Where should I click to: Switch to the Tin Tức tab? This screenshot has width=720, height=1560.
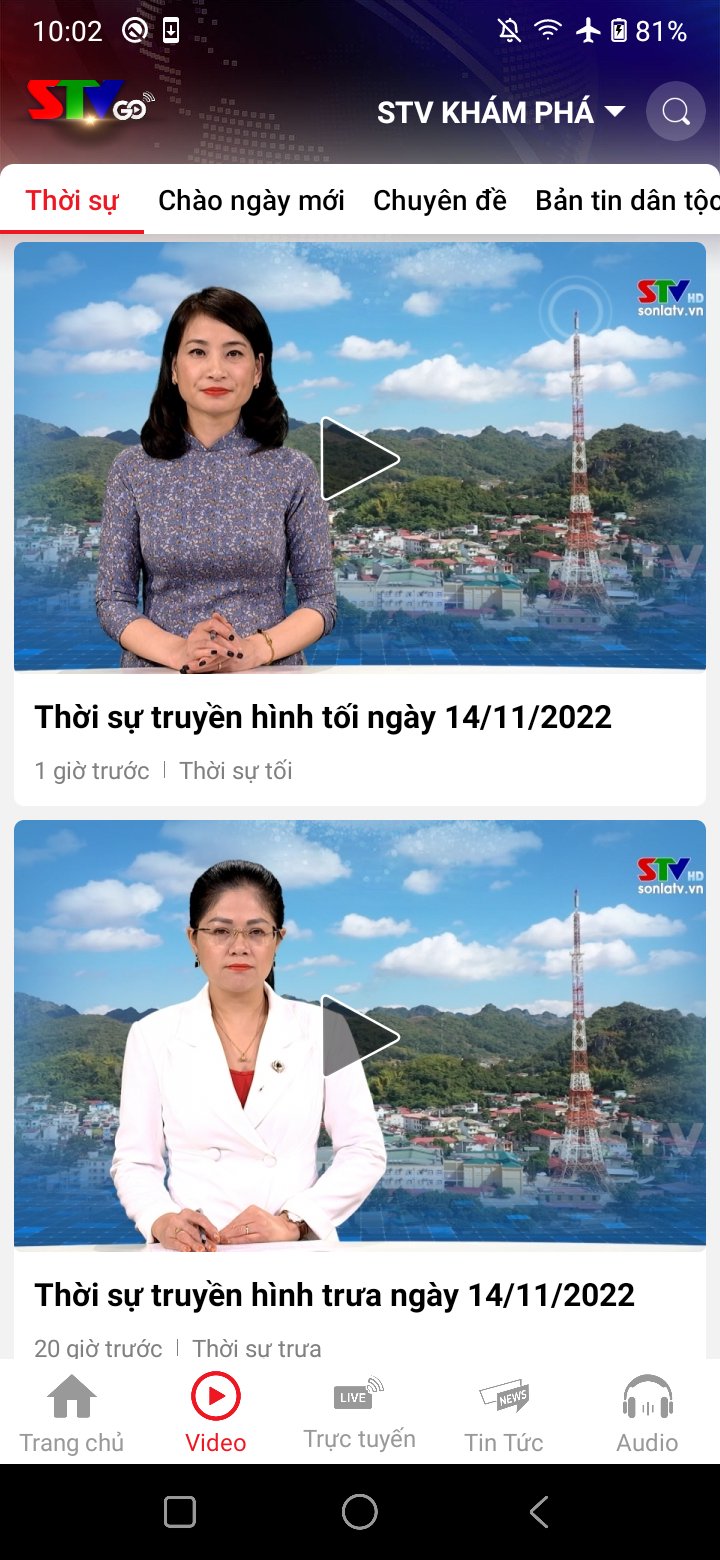tap(504, 1414)
